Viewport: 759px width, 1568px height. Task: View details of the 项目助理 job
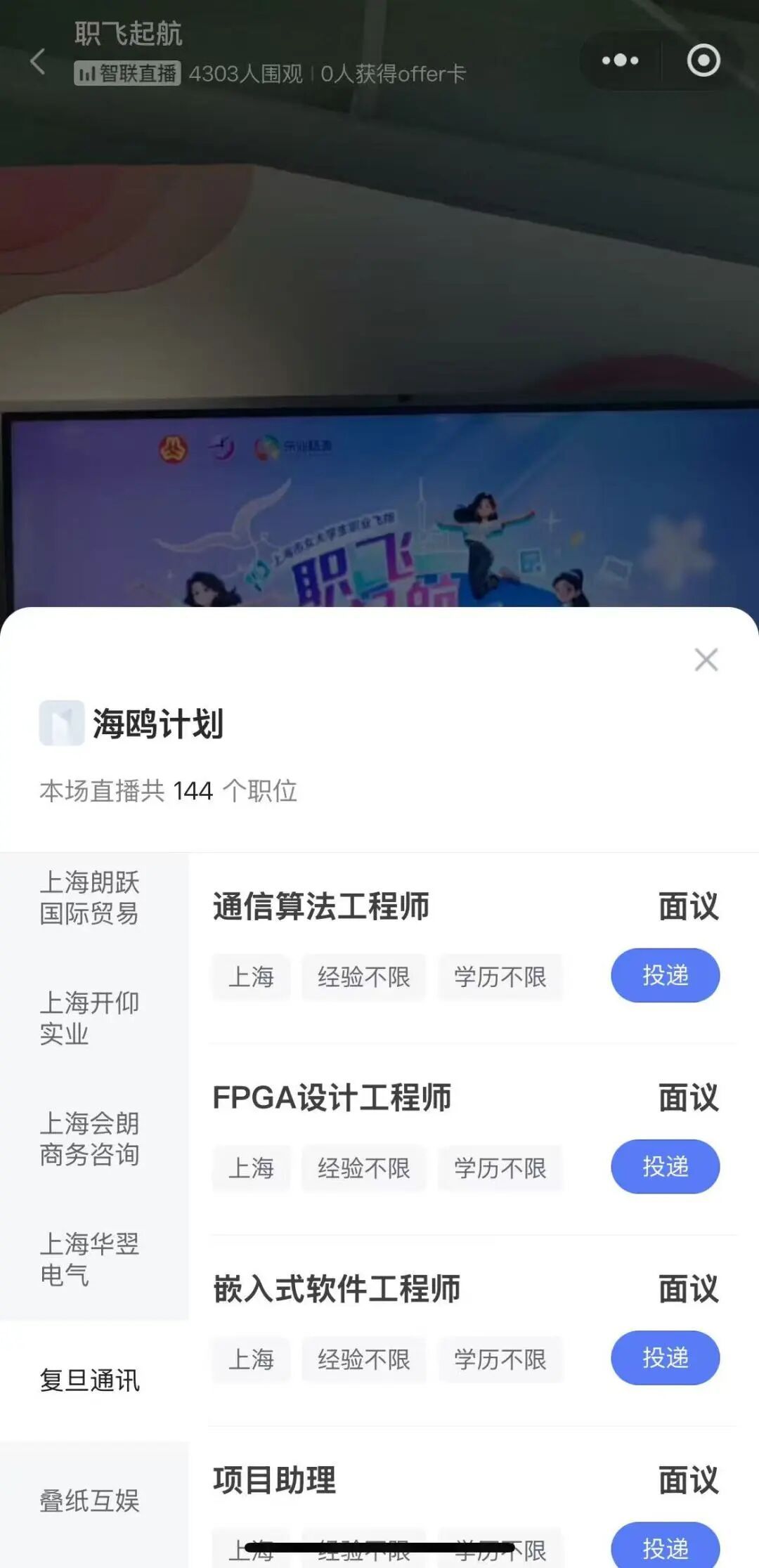[275, 1480]
